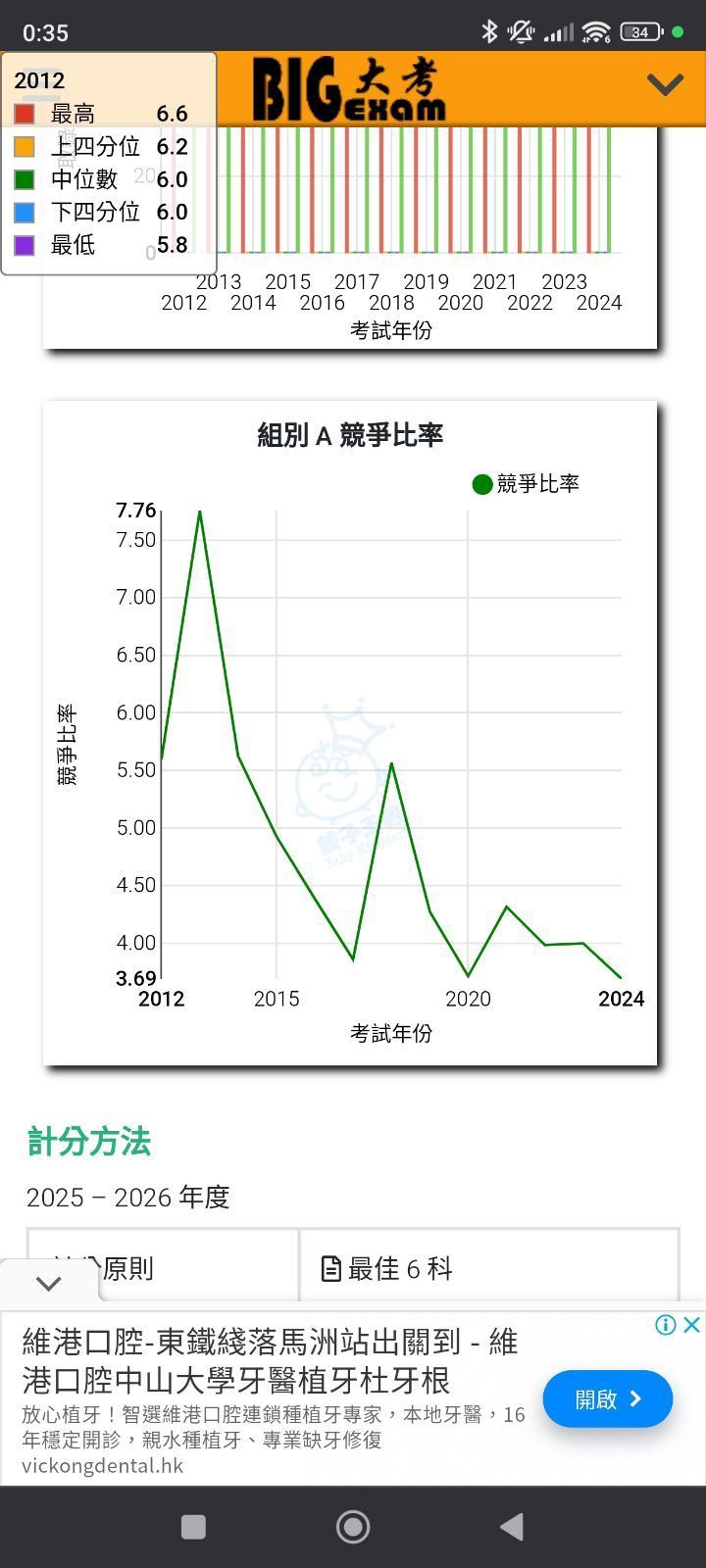
Task: Go to the system home screen
Action: click(x=353, y=1526)
